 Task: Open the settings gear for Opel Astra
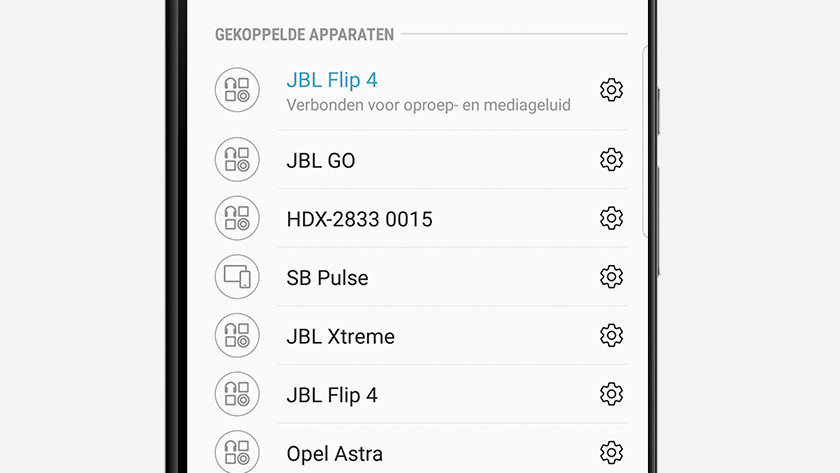(611, 454)
